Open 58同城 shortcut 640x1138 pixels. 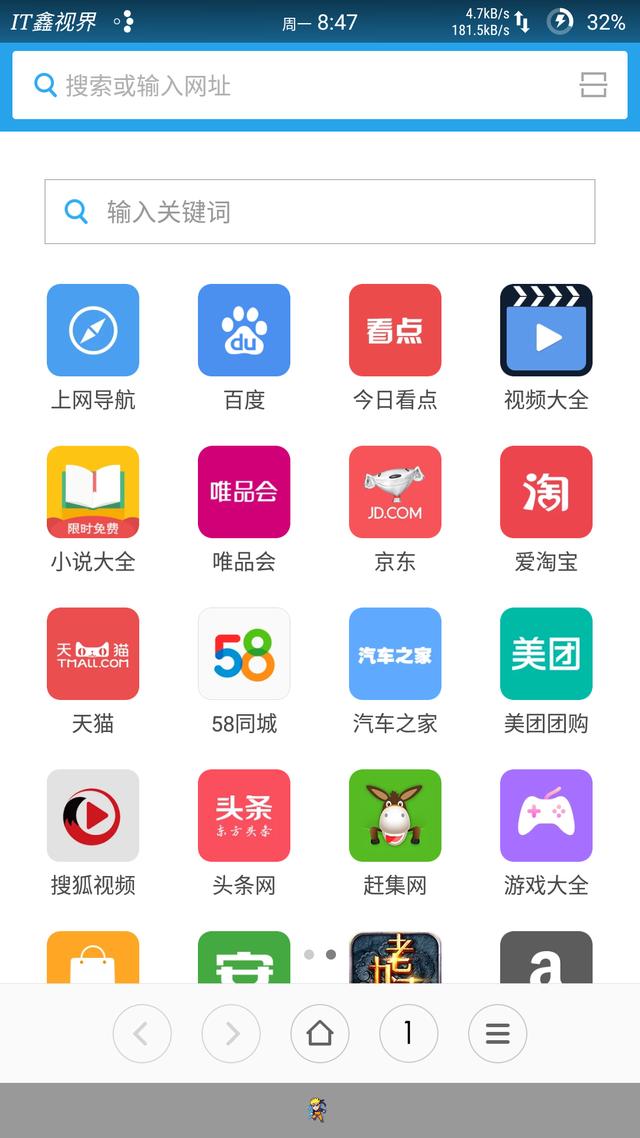244,655
